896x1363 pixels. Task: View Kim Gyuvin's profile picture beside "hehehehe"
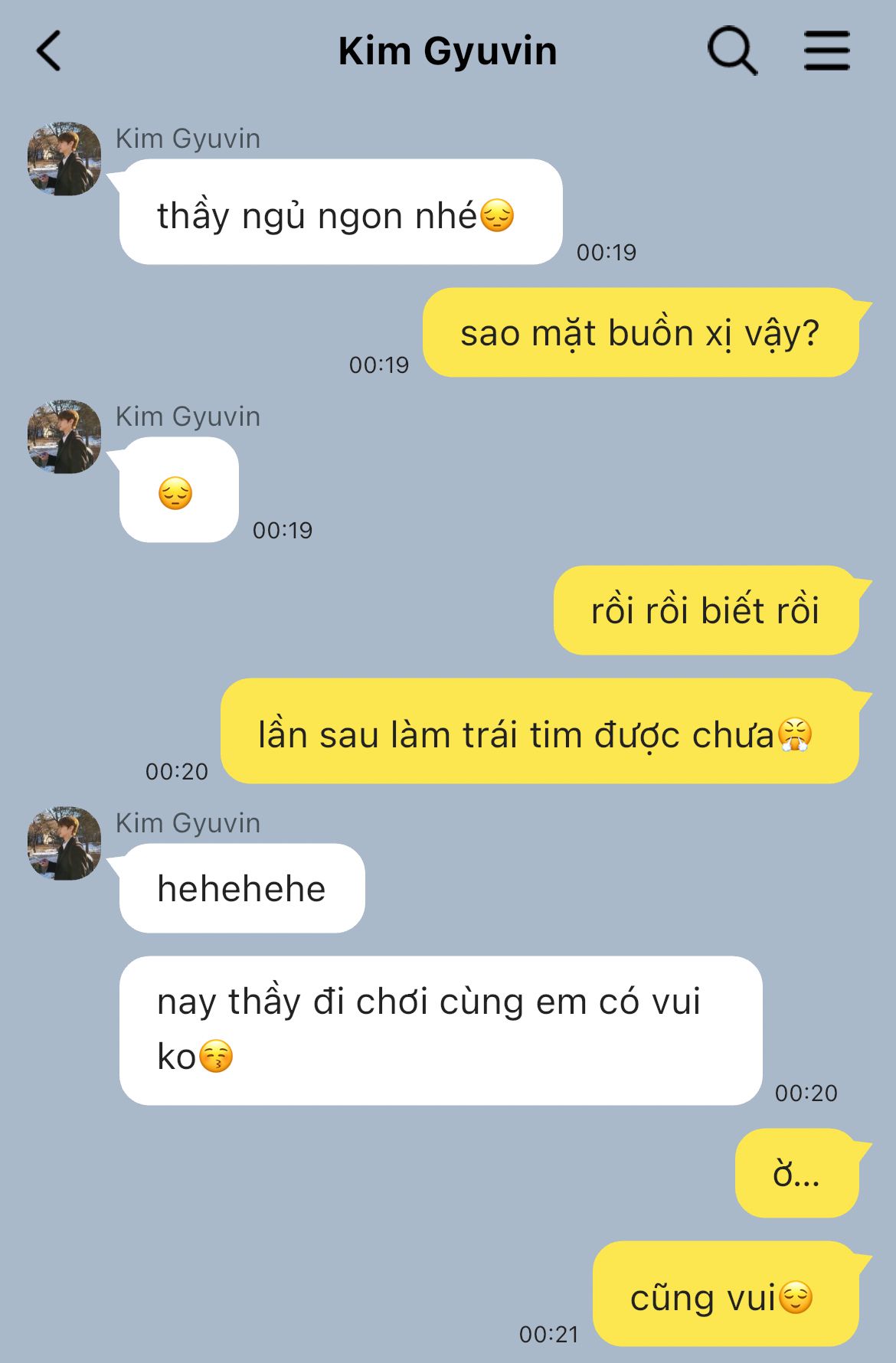click(x=64, y=843)
